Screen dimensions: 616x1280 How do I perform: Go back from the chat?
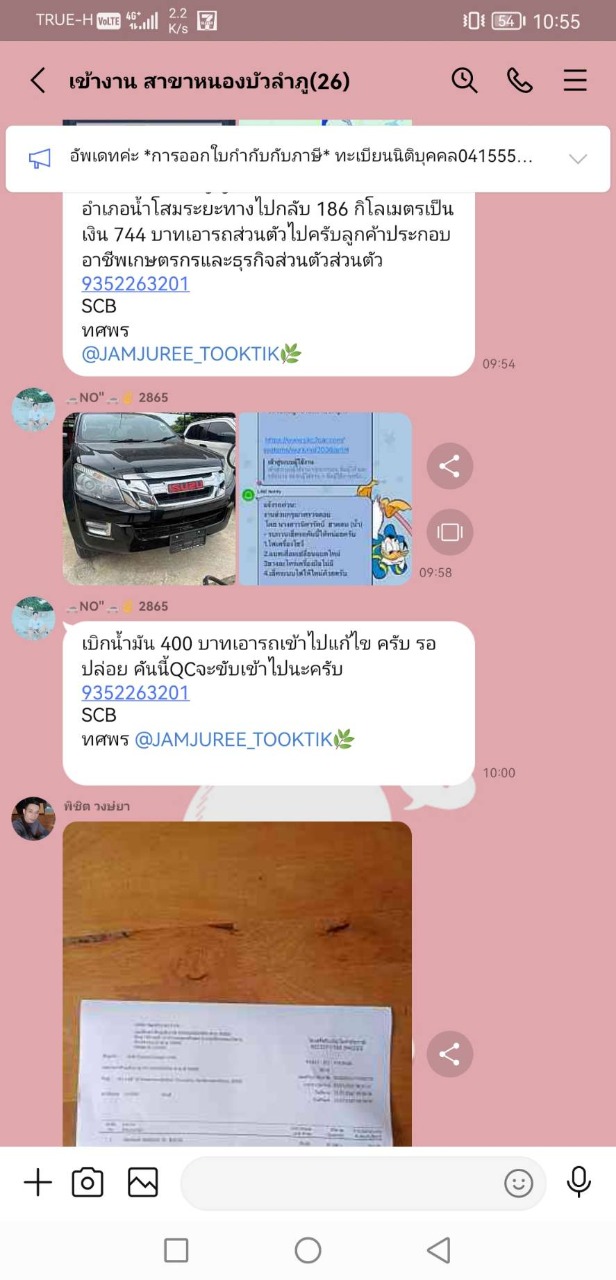point(37,81)
